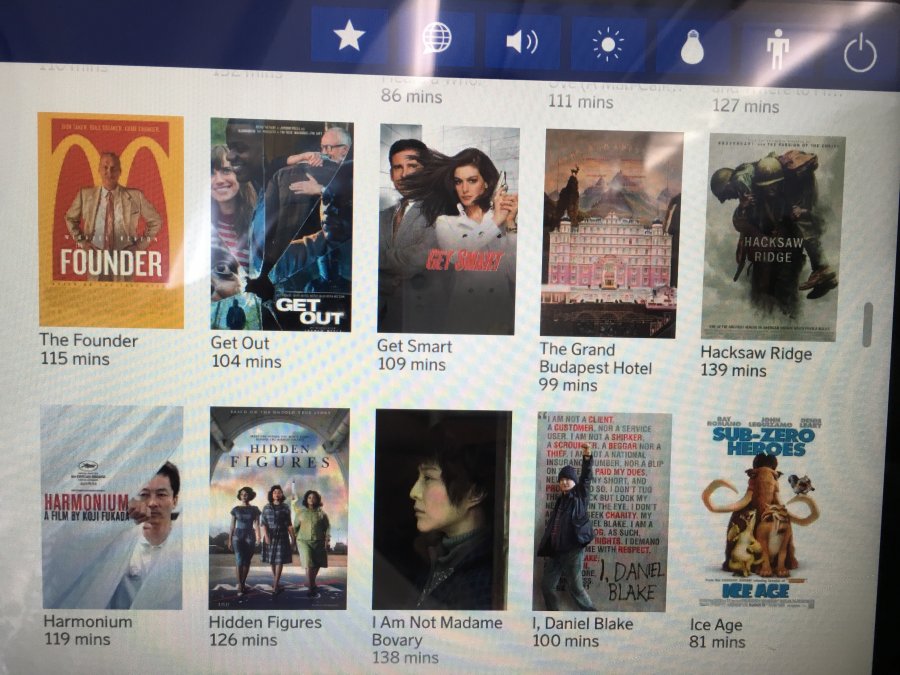Open Hacksaw Ridge movie
The width and height of the screenshot is (900, 675).
pyautogui.click(x=775, y=238)
